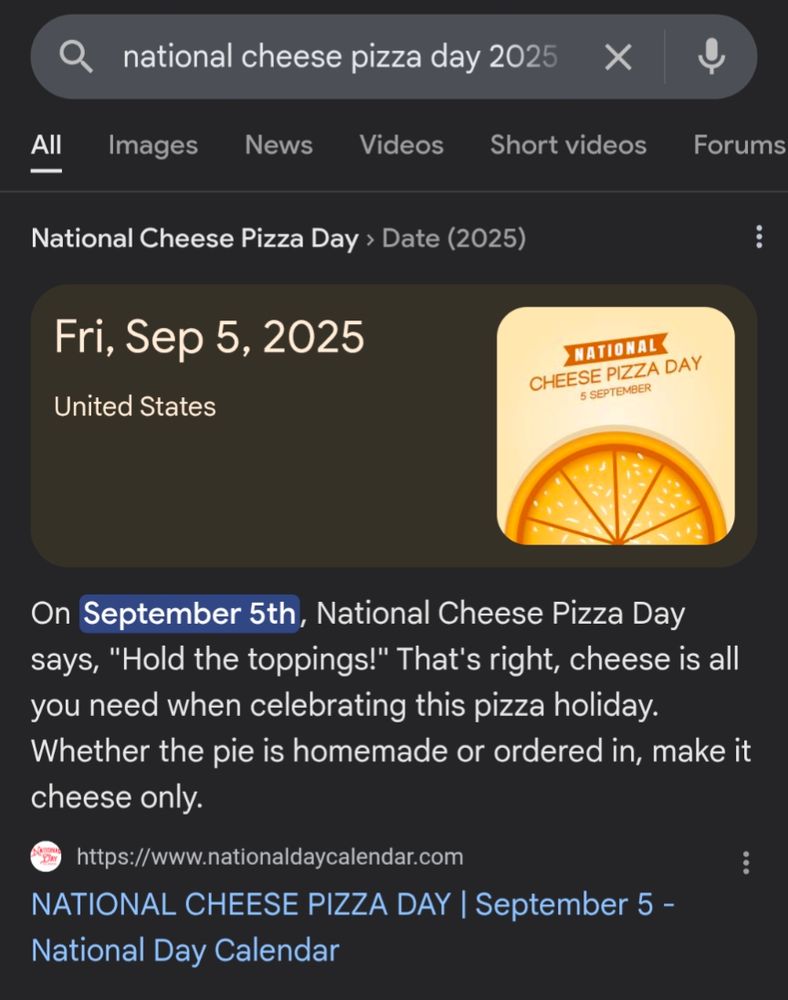
Task: Select the All results tab
Action: 44,145
